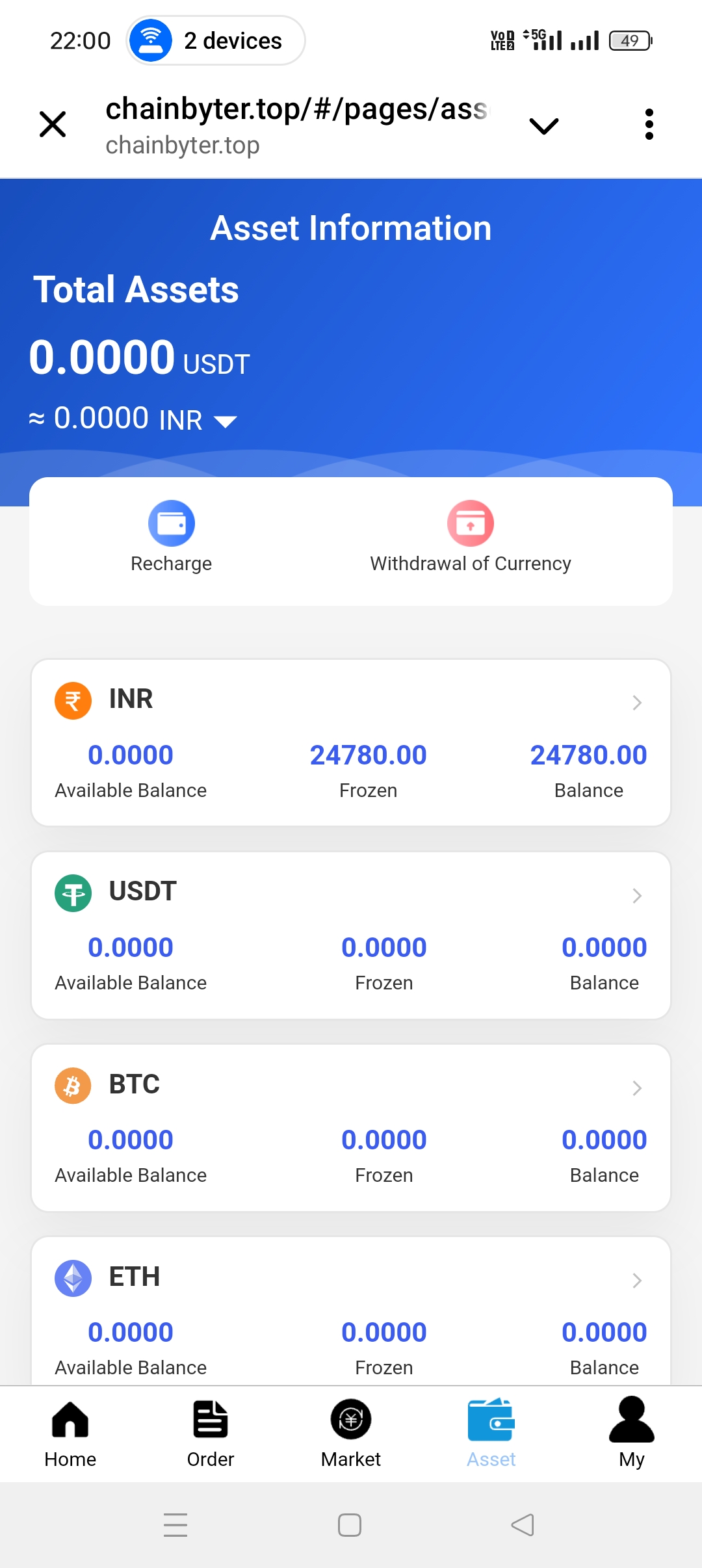Open recent apps from the navigation bar
702x1568 pixels.
click(x=175, y=1525)
